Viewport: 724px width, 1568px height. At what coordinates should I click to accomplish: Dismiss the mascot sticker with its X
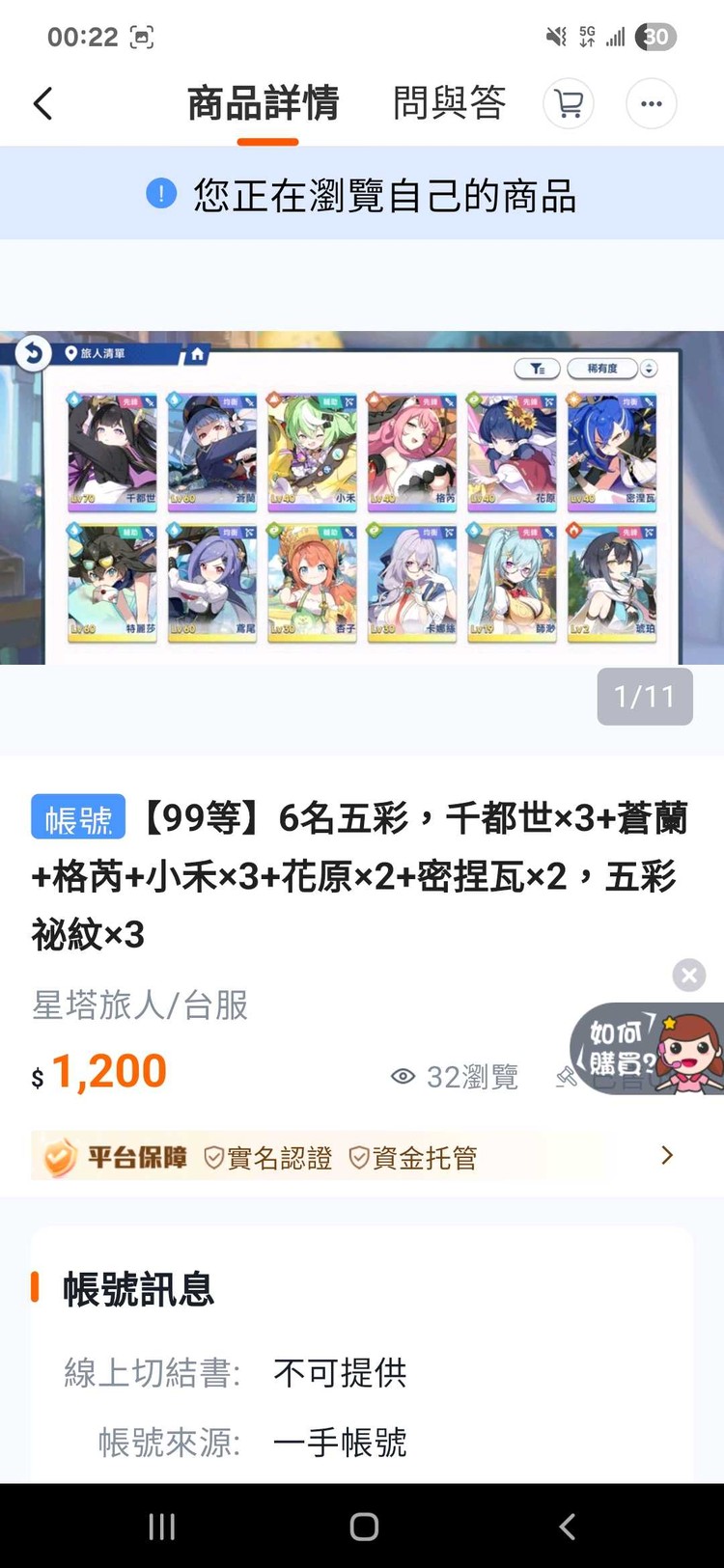[x=689, y=976]
